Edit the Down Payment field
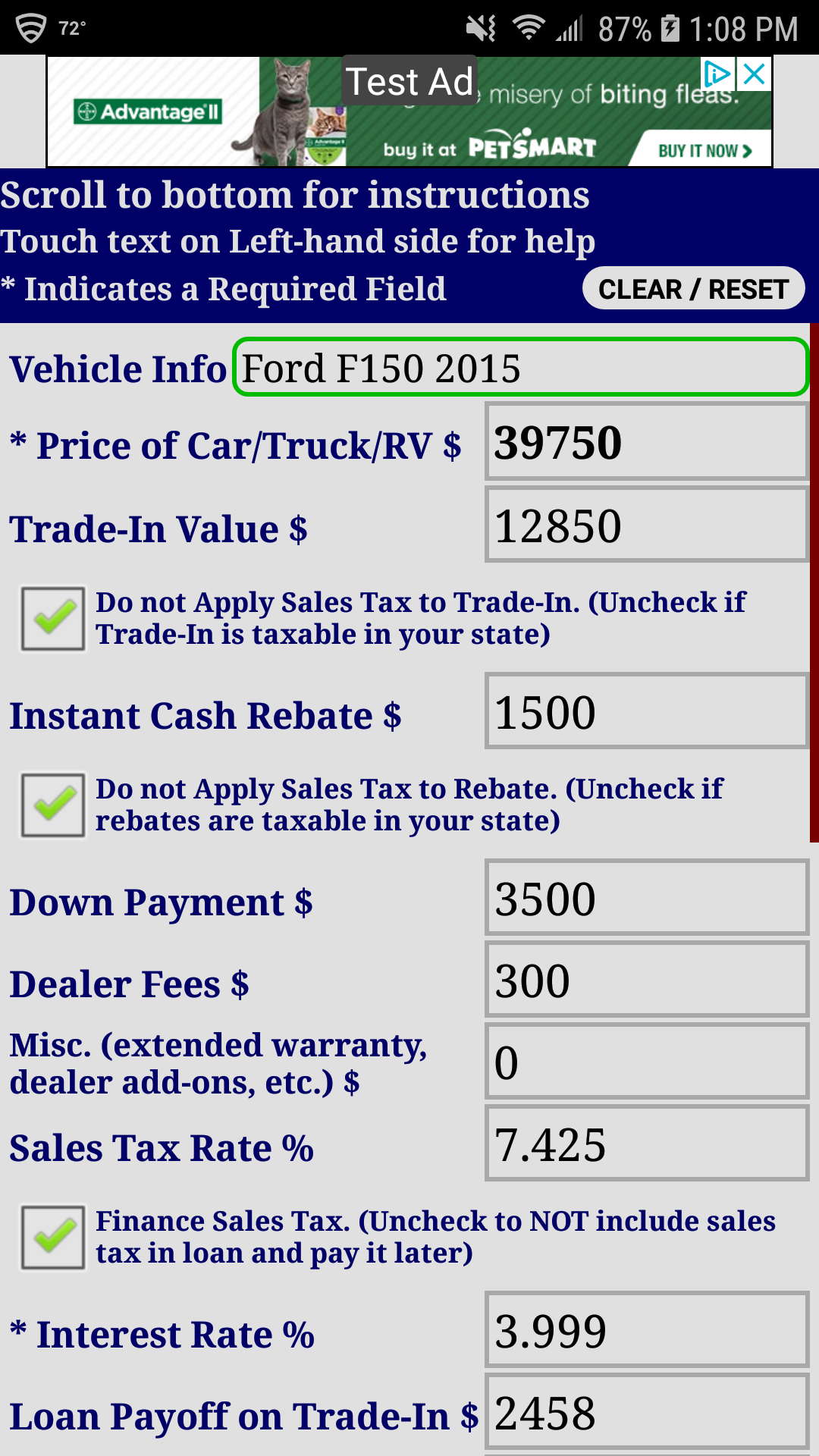This screenshot has height=1456, width=819. pos(646,899)
